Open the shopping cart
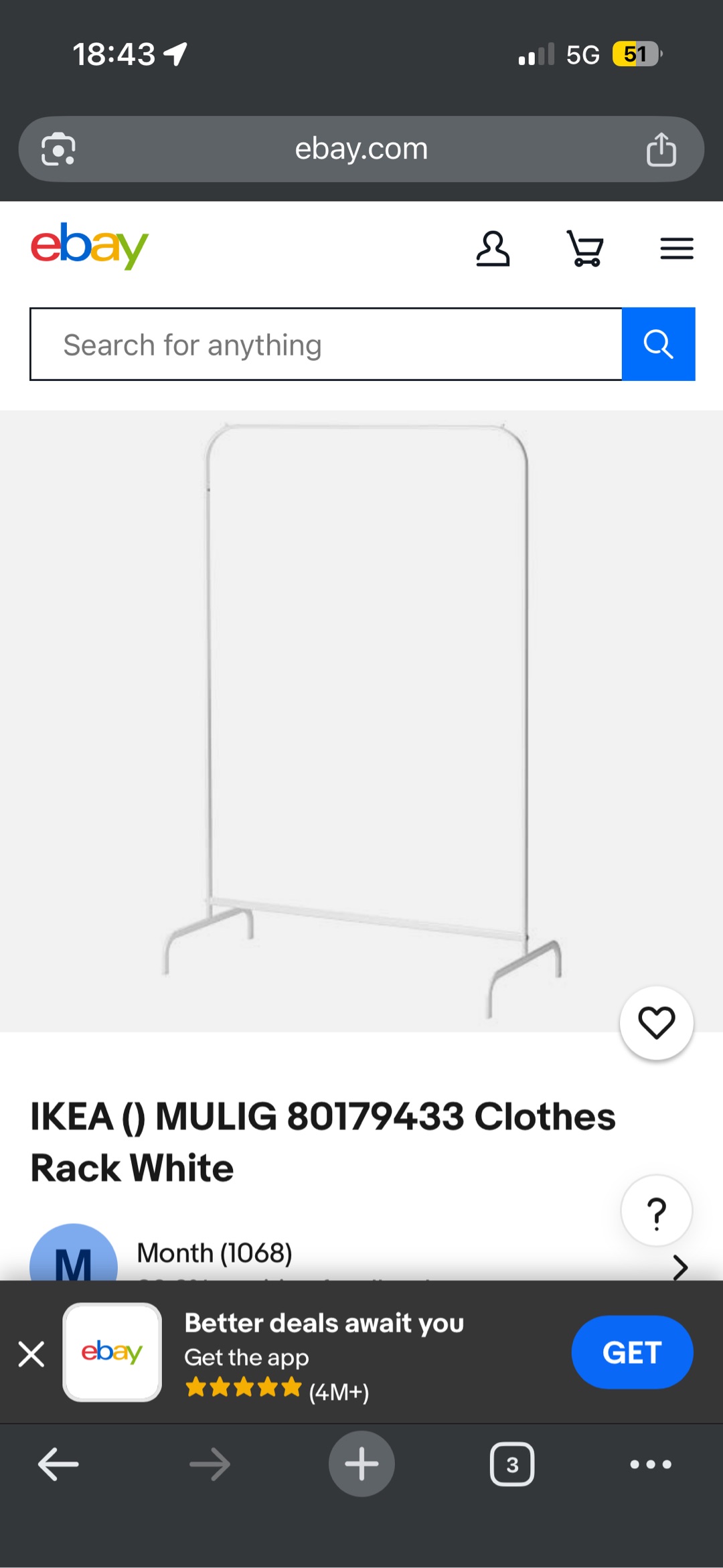 584,248
